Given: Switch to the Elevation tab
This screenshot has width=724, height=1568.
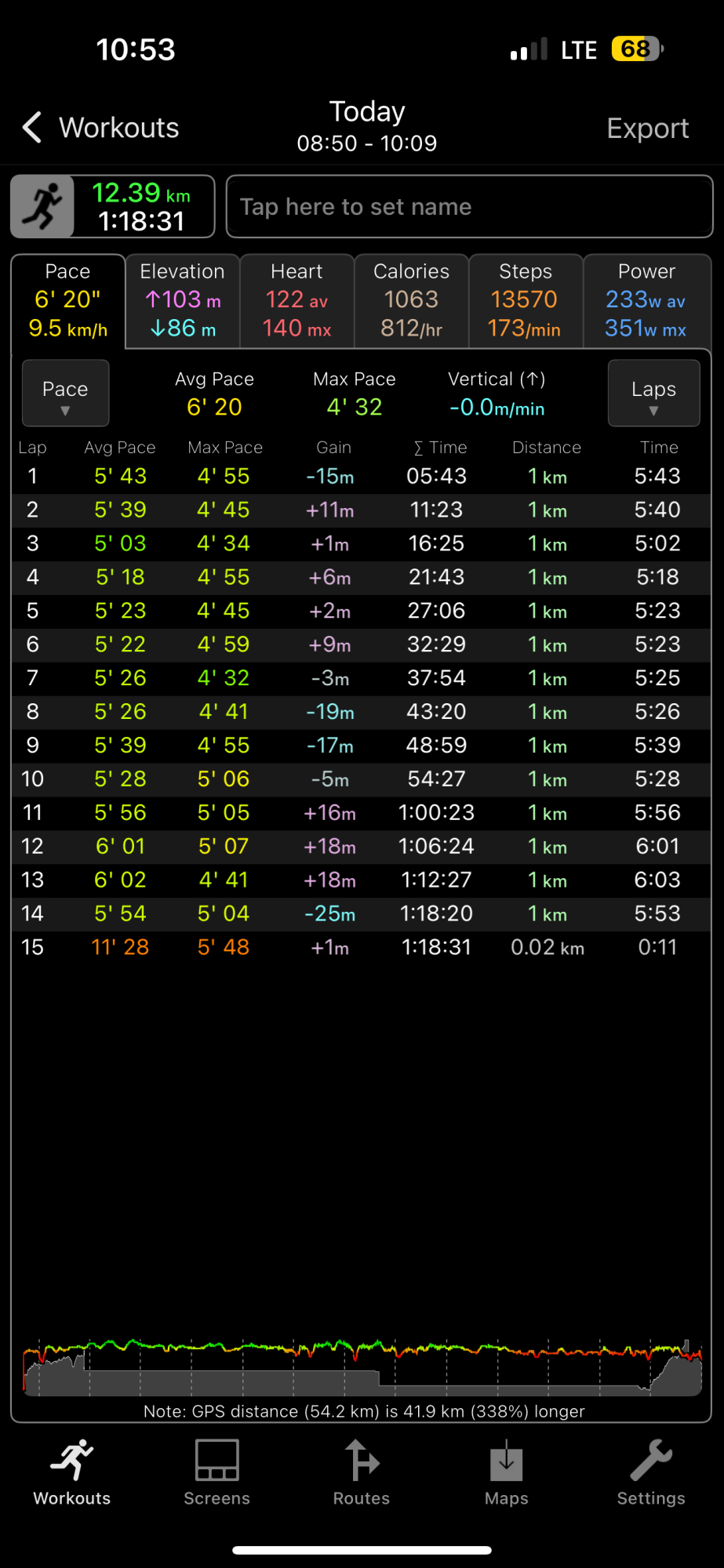Looking at the screenshot, I should 183,300.
